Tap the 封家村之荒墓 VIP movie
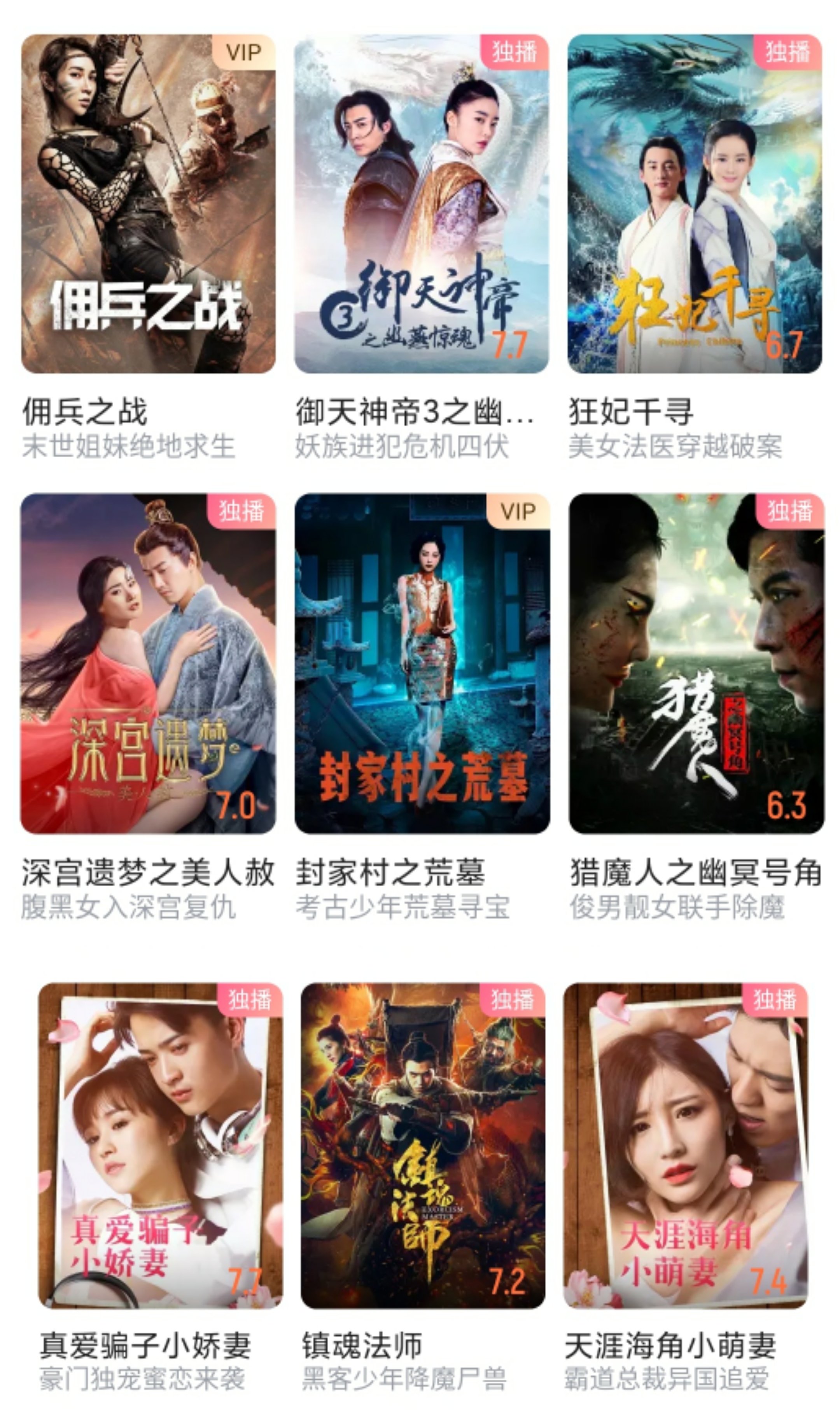This screenshot has height=1410, width=840. pos(422,663)
